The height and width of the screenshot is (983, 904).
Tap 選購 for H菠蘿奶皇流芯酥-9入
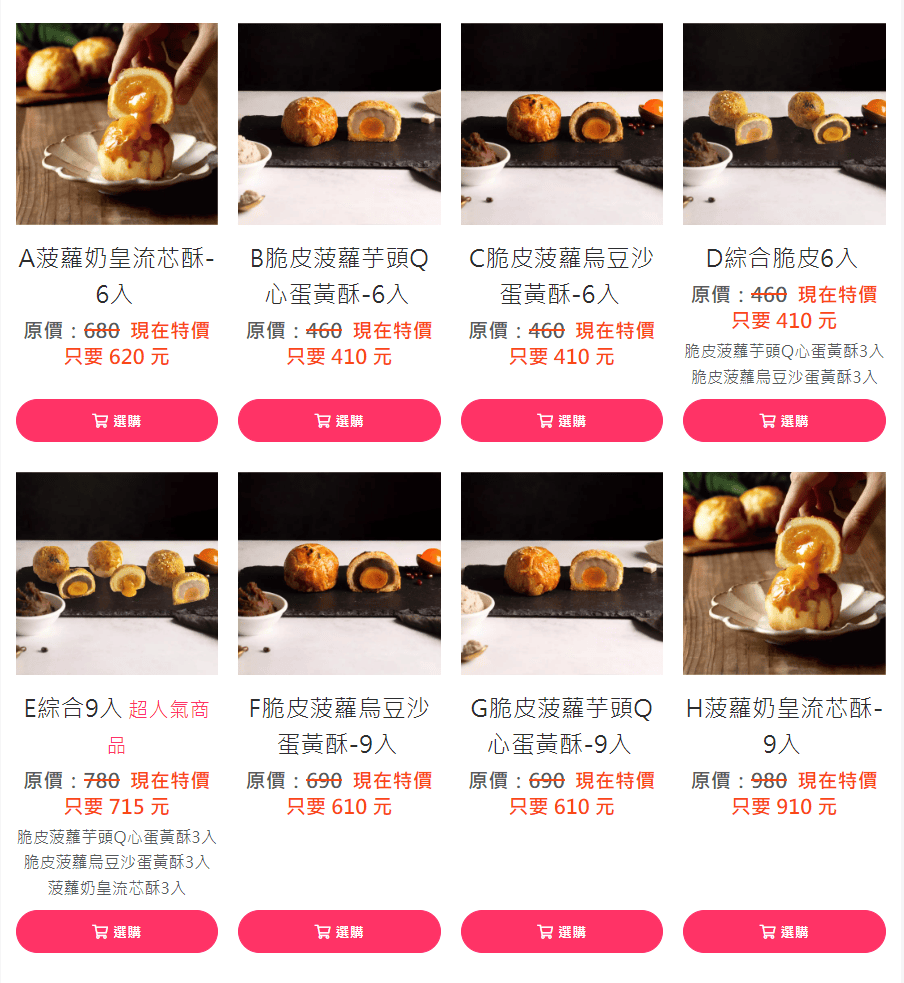pos(784,931)
